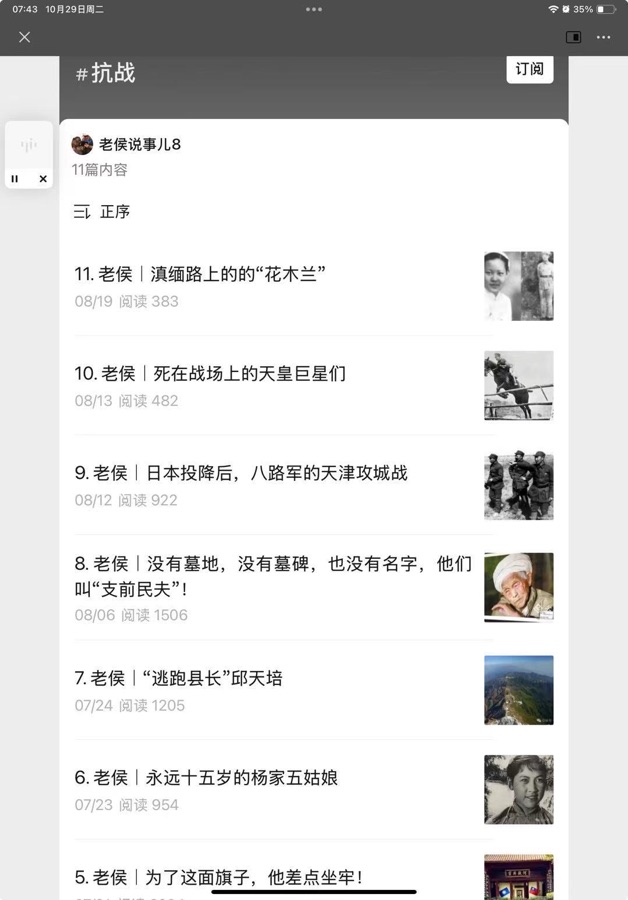Viewport: 628px width, 900px height.
Task: Open article 11 滇缅路上的“花木兰”
Action: [x=200, y=274]
